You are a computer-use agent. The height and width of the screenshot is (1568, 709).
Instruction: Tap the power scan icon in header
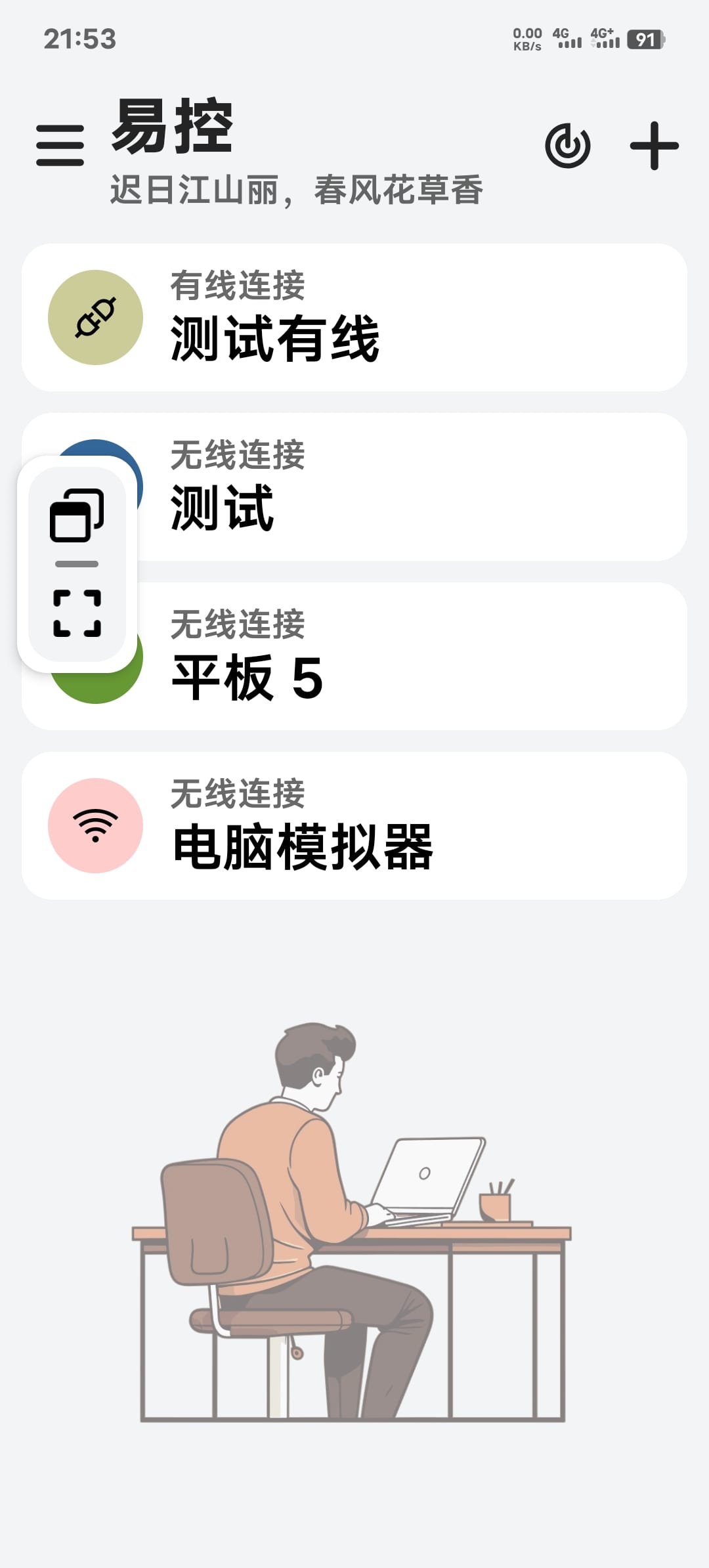point(567,146)
